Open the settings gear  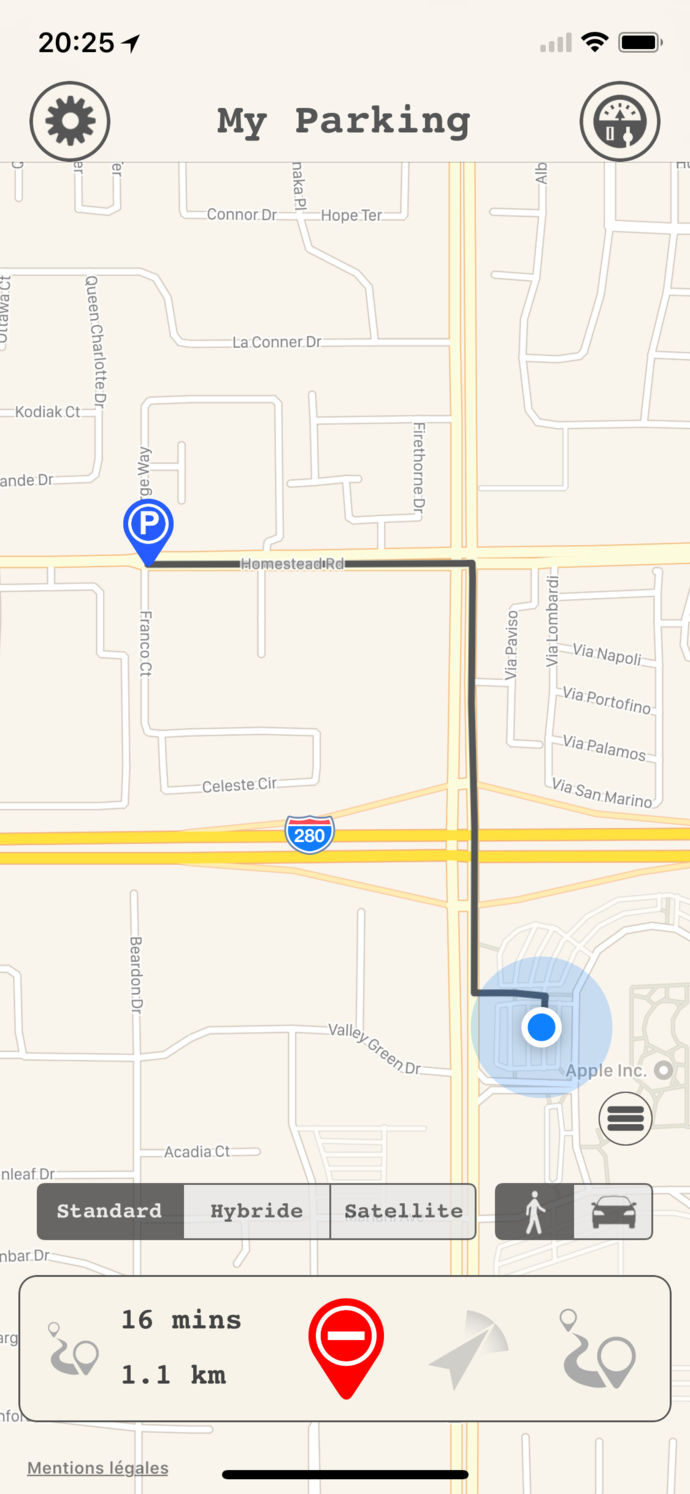pos(70,121)
